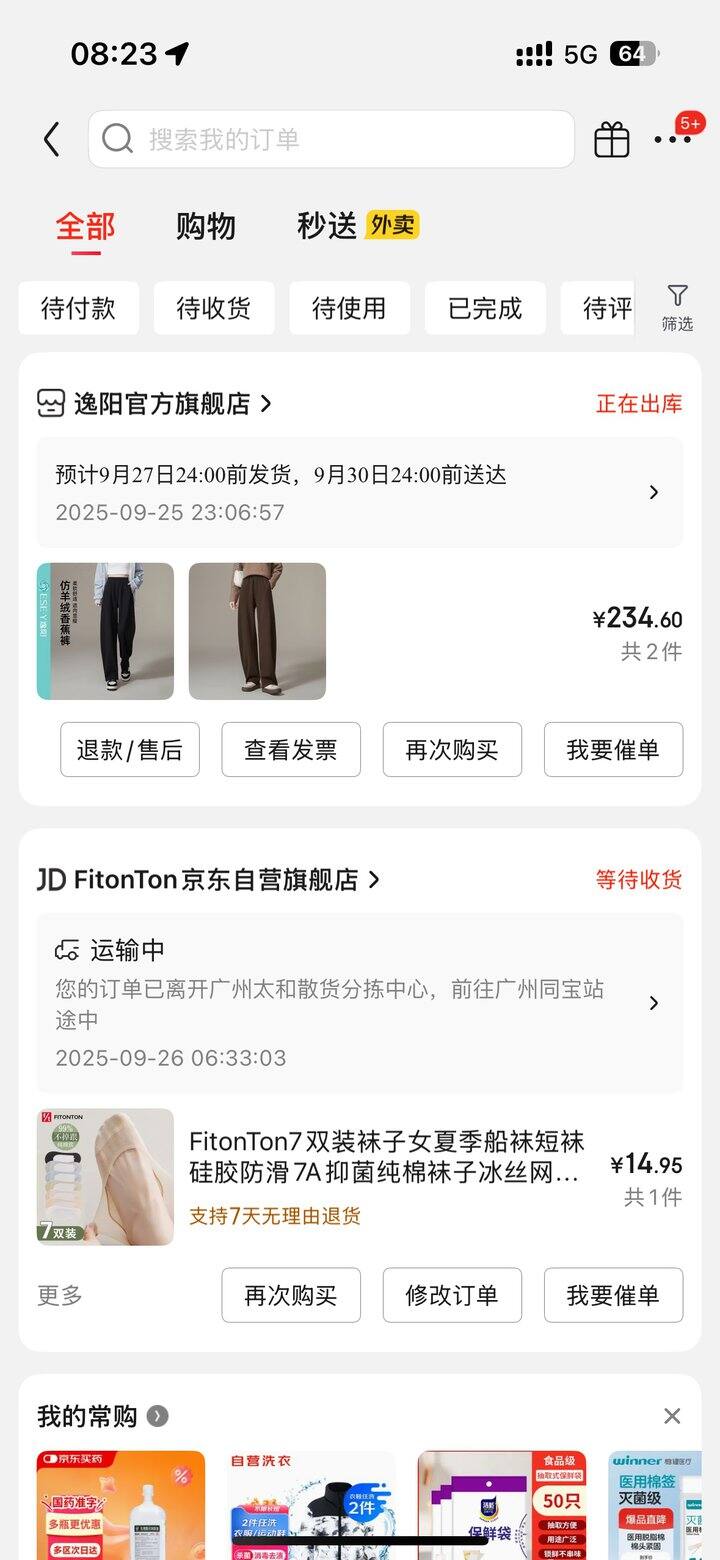Show 待使用 orders
The image size is (720, 1560).
coord(349,308)
